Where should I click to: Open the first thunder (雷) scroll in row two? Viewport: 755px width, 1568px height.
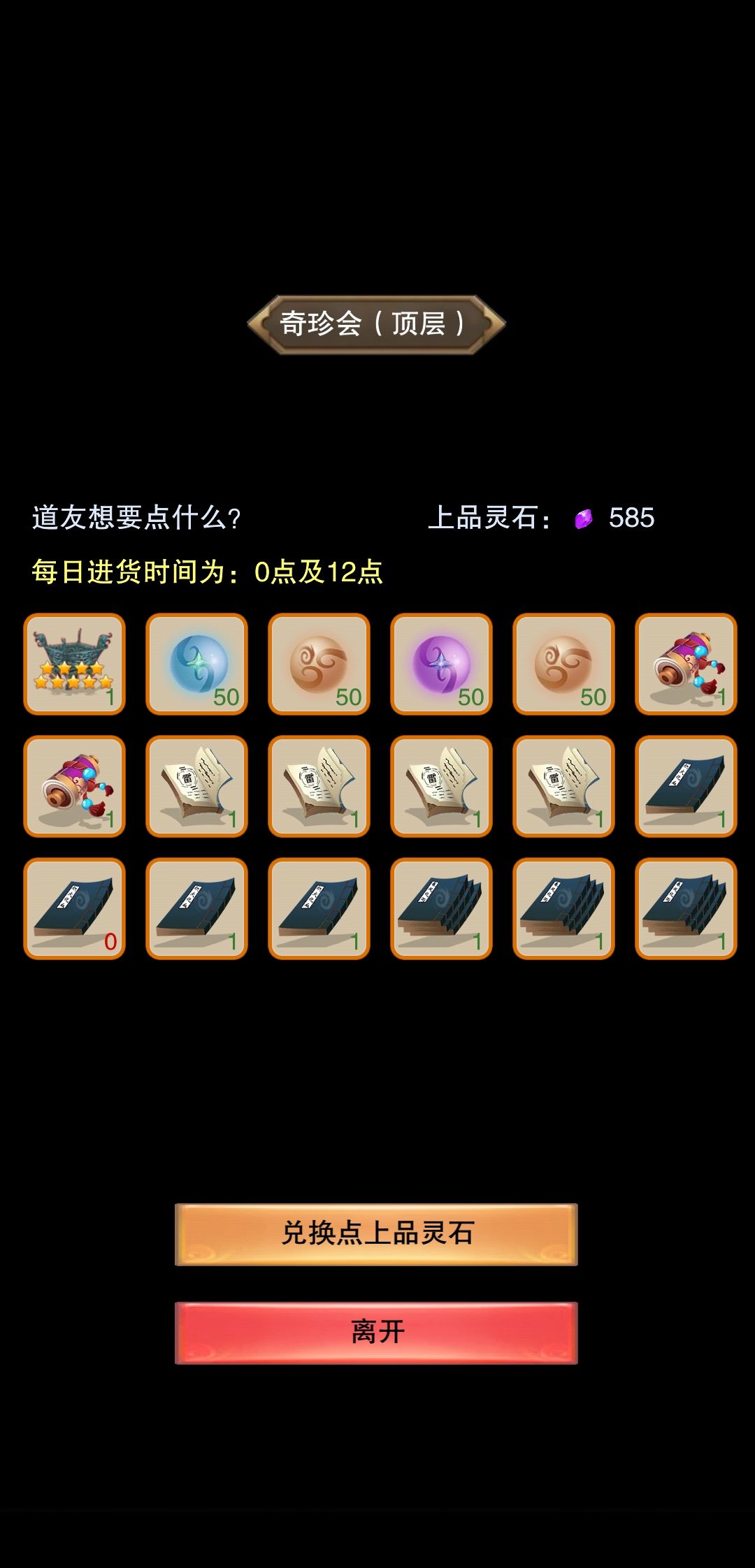(196, 785)
